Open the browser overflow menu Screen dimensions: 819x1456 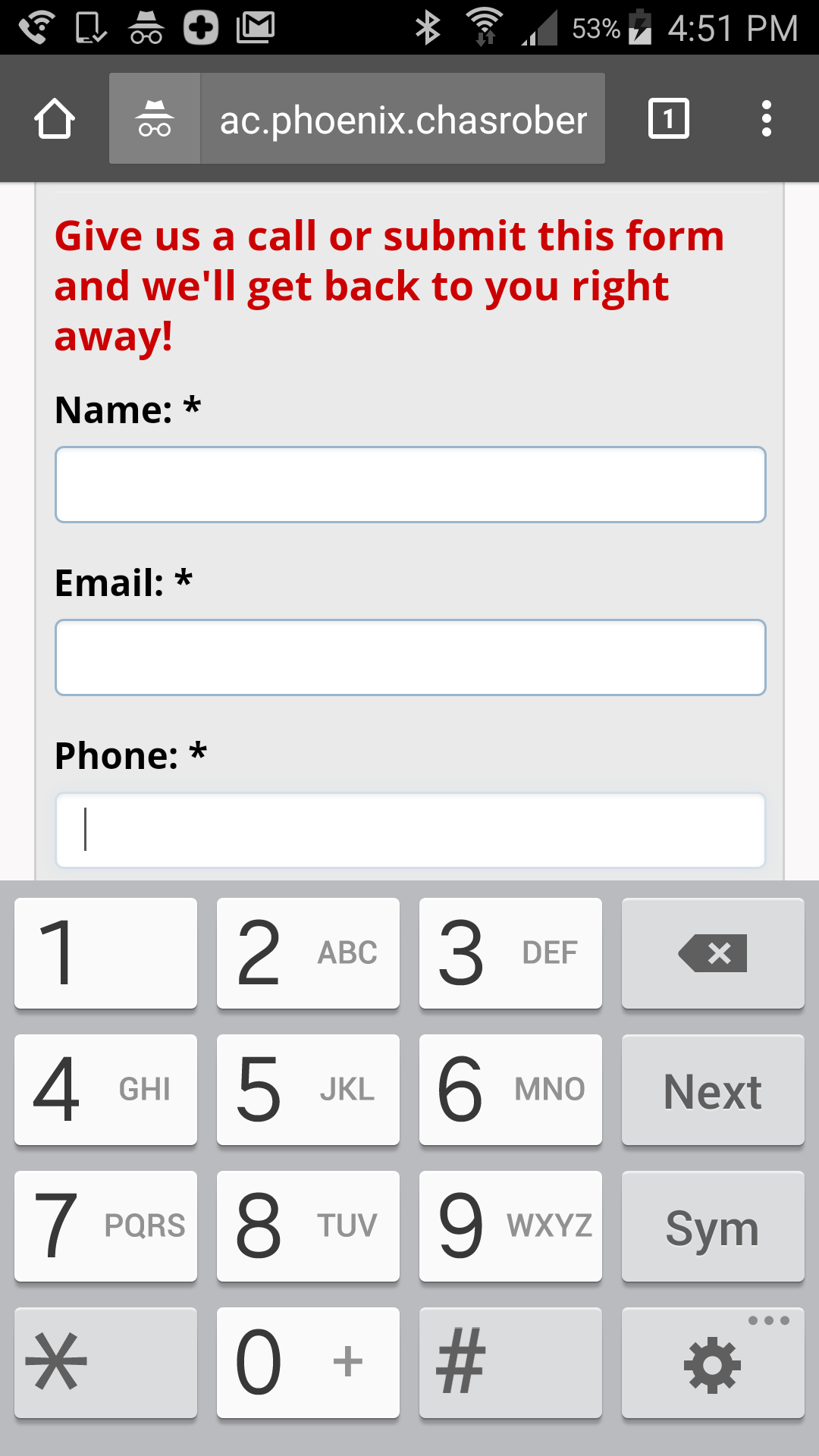click(x=767, y=118)
